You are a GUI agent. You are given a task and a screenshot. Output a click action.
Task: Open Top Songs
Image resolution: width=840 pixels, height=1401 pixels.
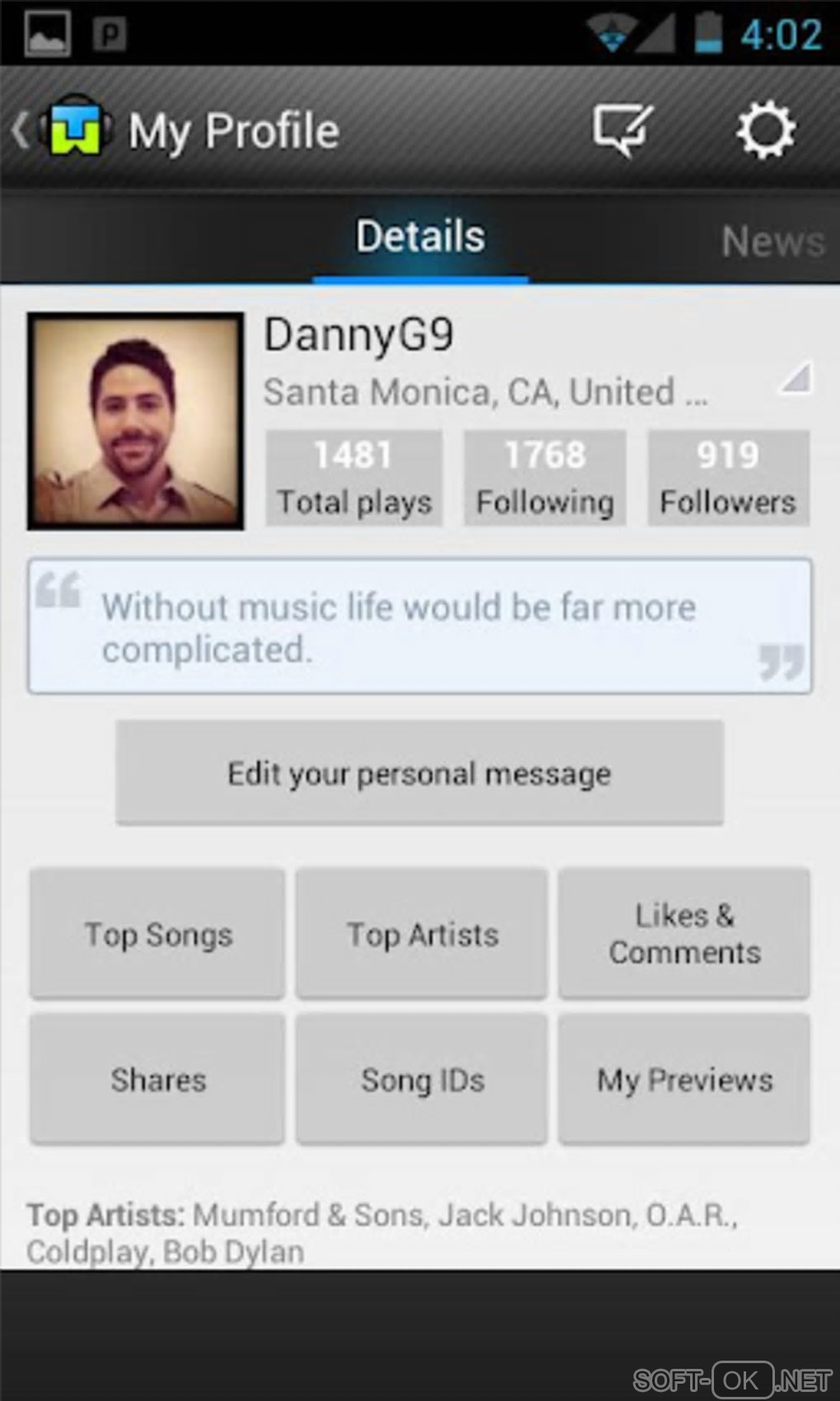tap(158, 934)
